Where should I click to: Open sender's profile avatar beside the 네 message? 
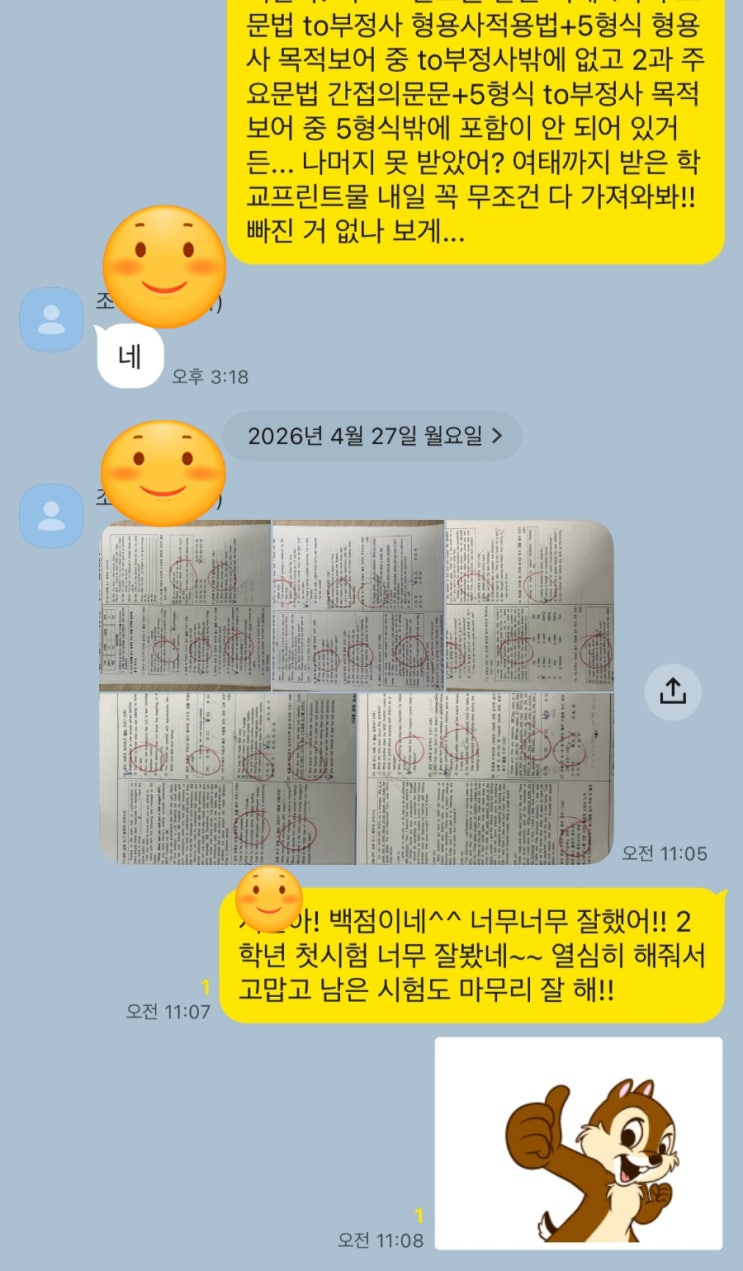(x=51, y=320)
